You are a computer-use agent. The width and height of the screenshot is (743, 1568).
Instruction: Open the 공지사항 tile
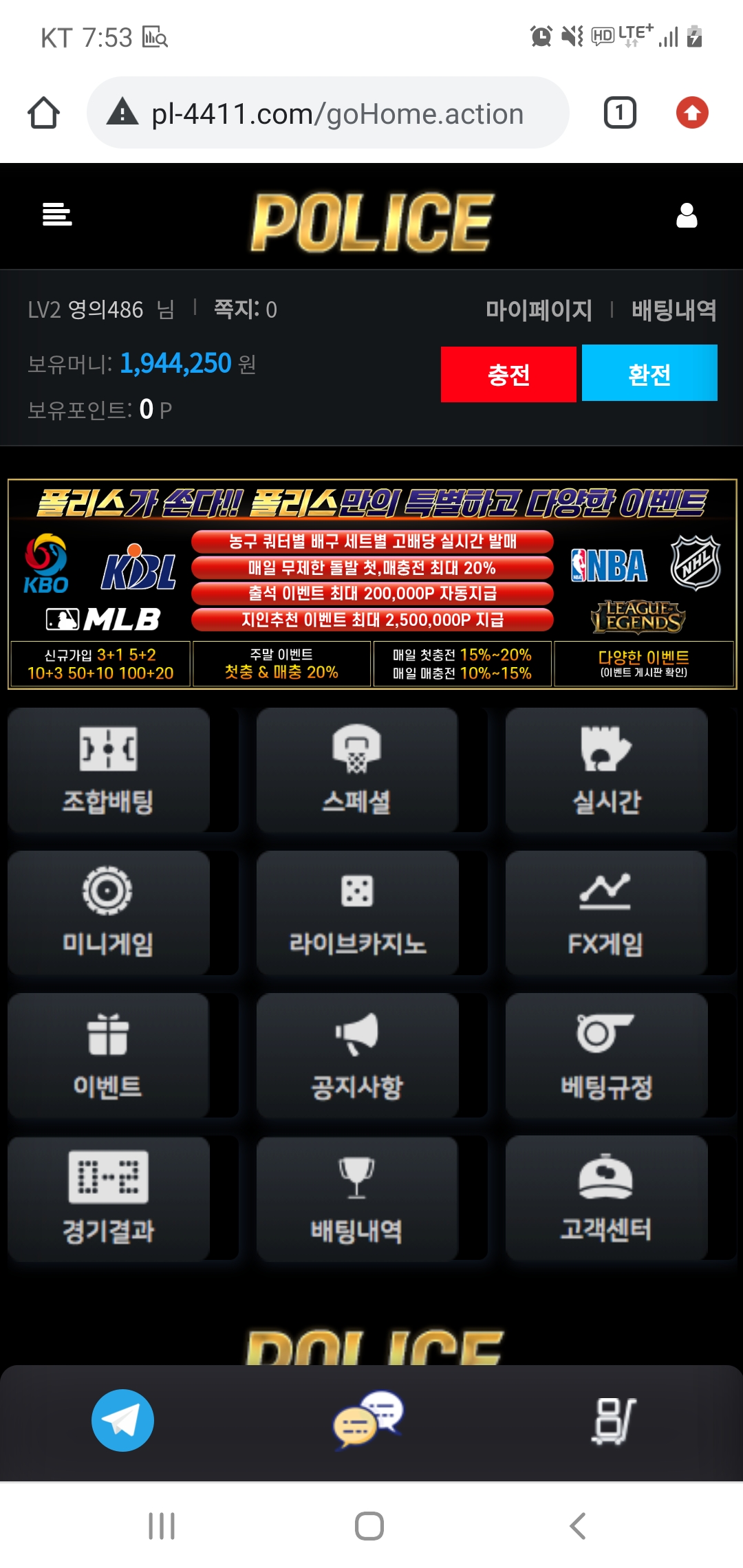pyautogui.click(x=357, y=1056)
